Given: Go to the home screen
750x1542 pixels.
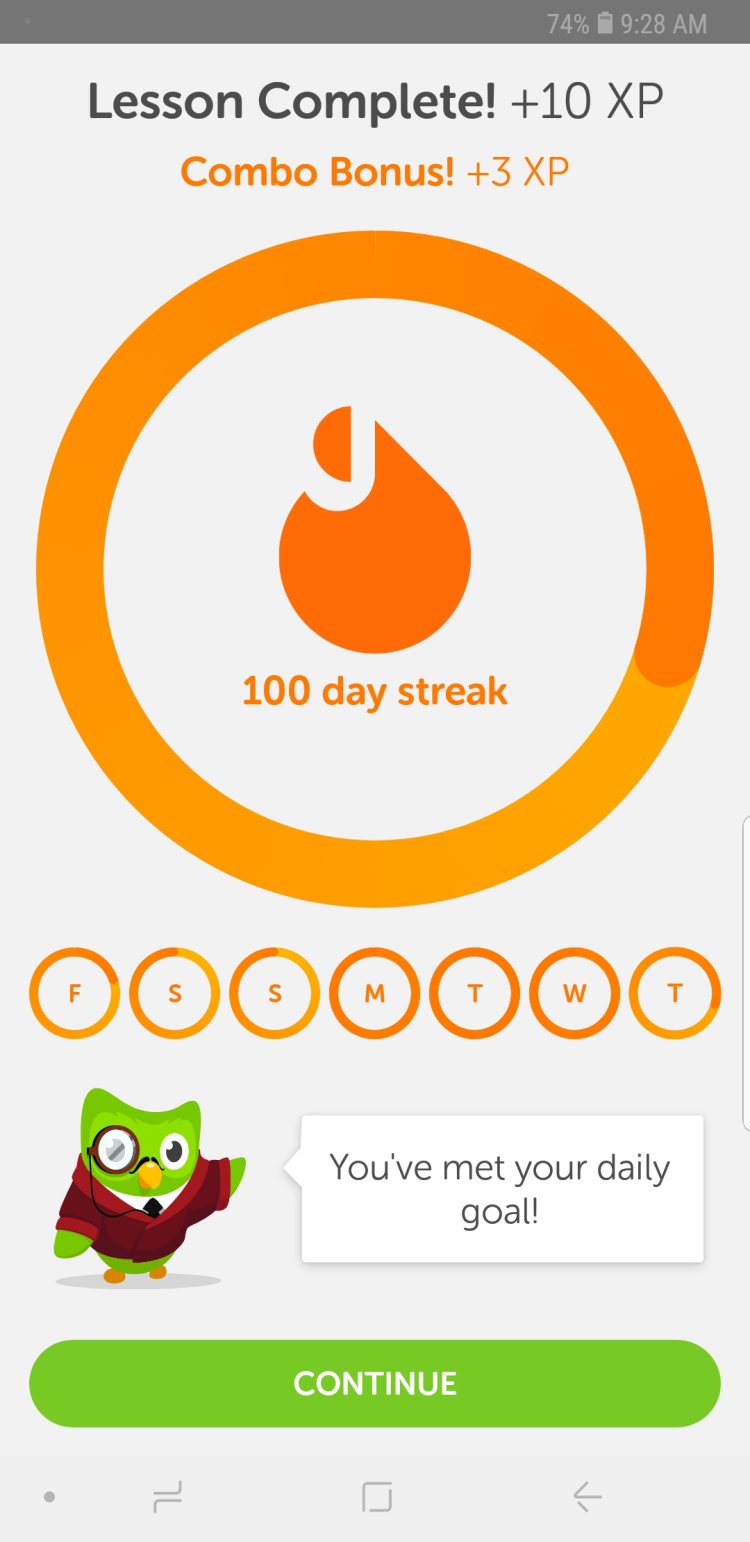Looking at the screenshot, I should 376,1497.
